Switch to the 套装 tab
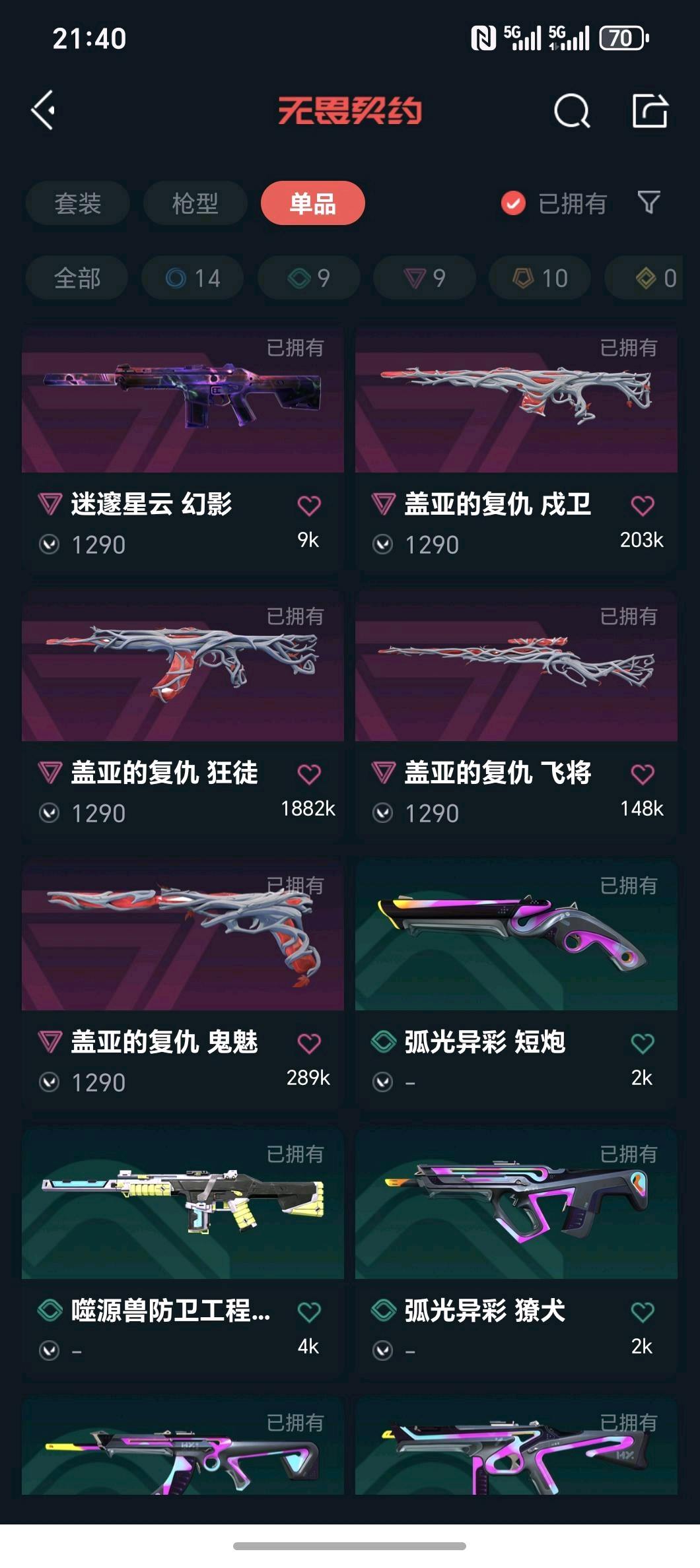Image resolution: width=700 pixels, height=1568 pixels. click(x=77, y=203)
